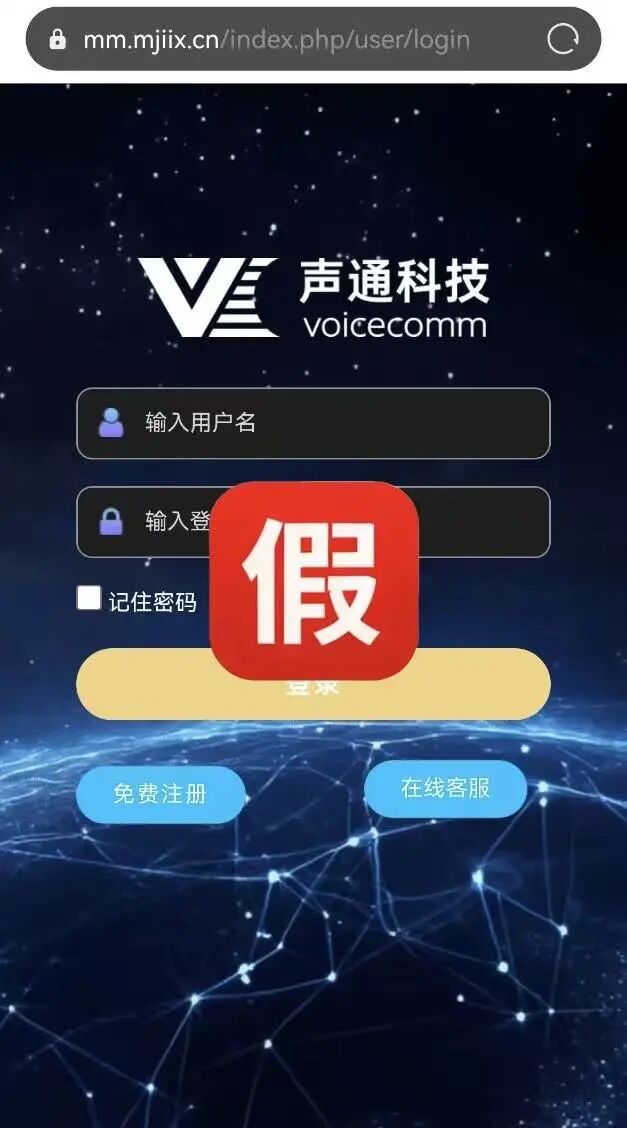
Task: Check the 记住密码 checkbox
Action: [x=89, y=598]
